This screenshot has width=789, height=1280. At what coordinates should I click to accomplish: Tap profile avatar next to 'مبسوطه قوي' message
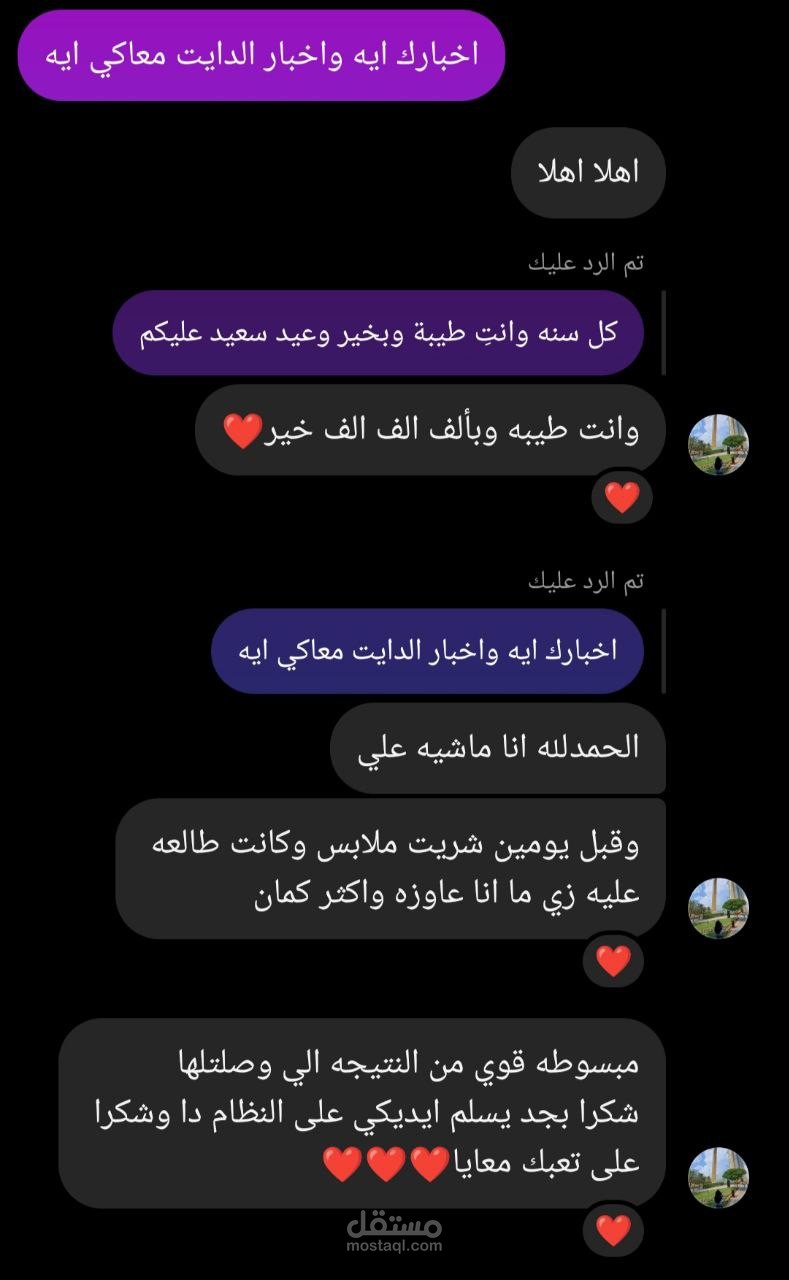tap(718, 1177)
